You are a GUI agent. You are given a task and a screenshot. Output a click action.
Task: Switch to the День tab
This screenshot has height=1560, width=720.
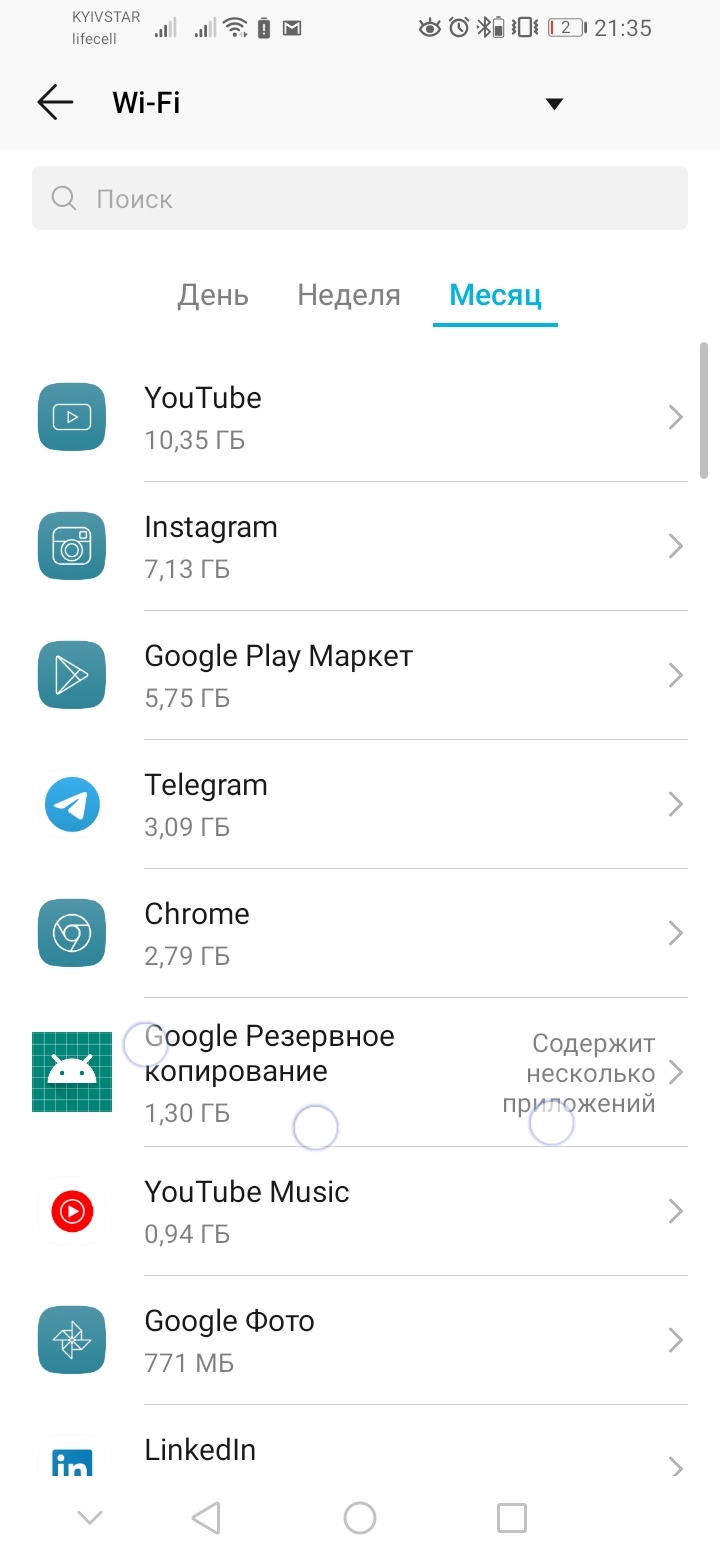213,295
